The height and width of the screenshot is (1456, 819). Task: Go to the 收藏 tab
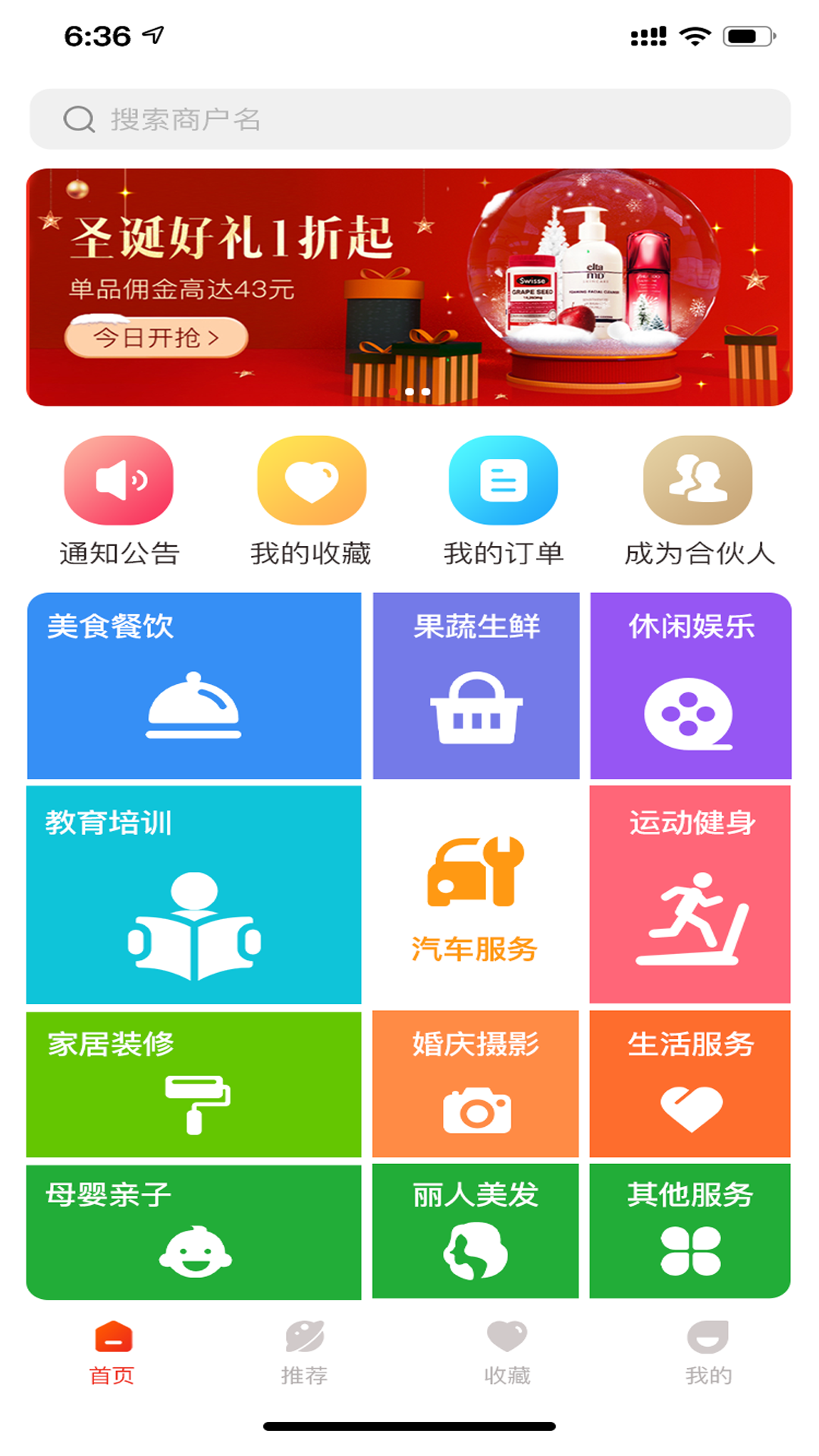(x=507, y=1354)
